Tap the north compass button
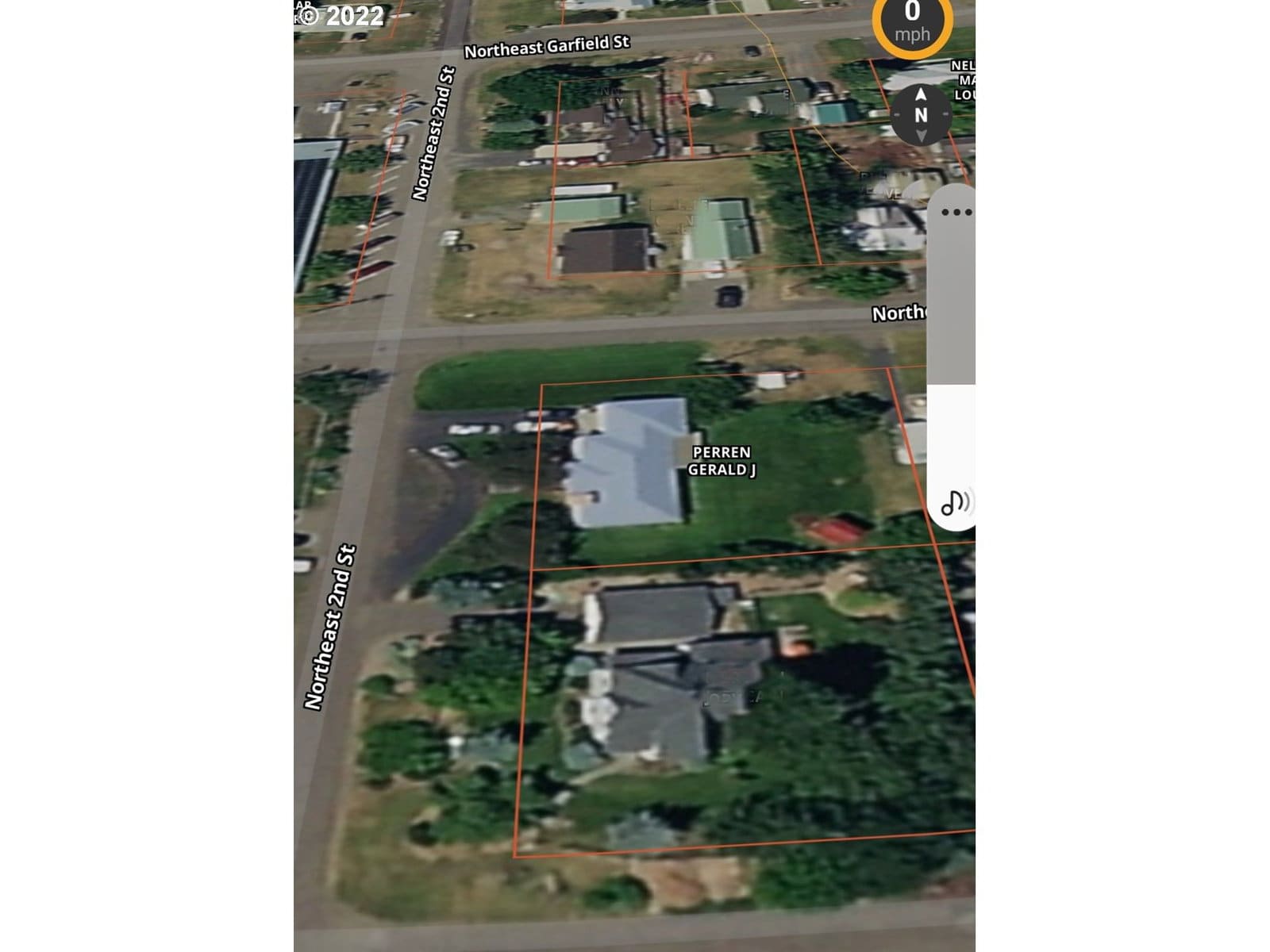Screen dimensions: 1270x952 pyautogui.click(x=921, y=114)
